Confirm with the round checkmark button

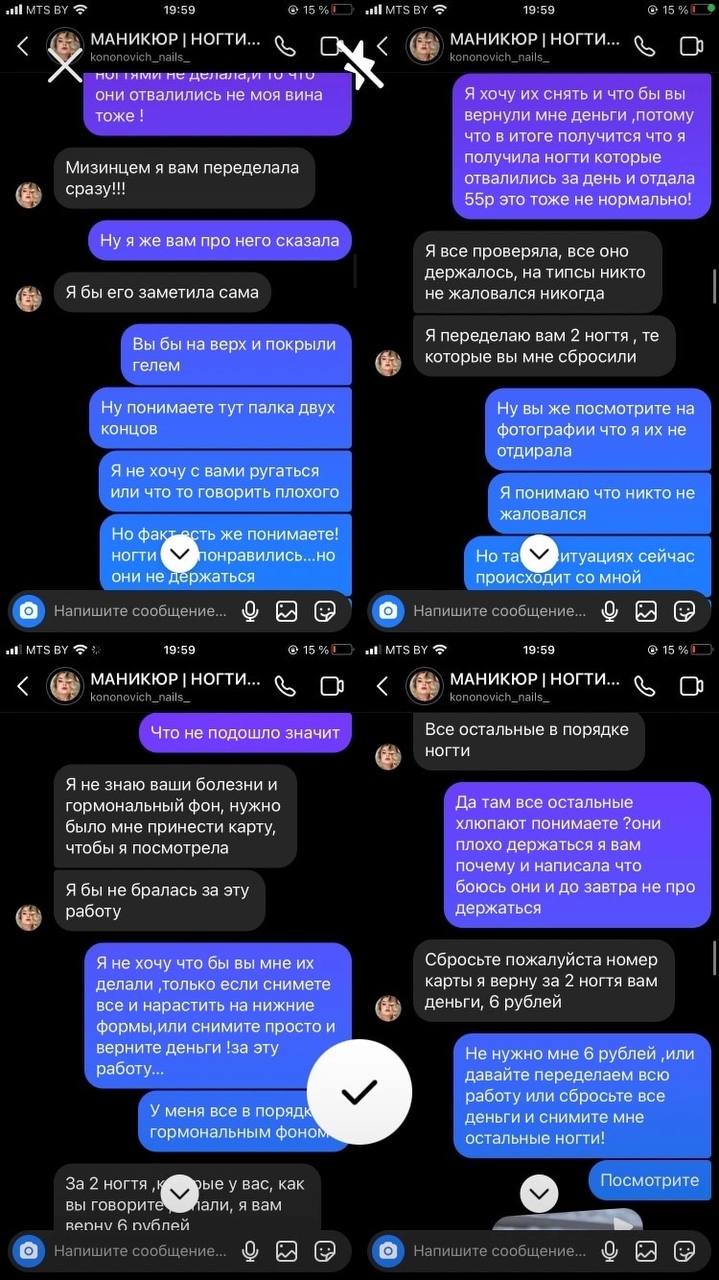[359, 1092]
